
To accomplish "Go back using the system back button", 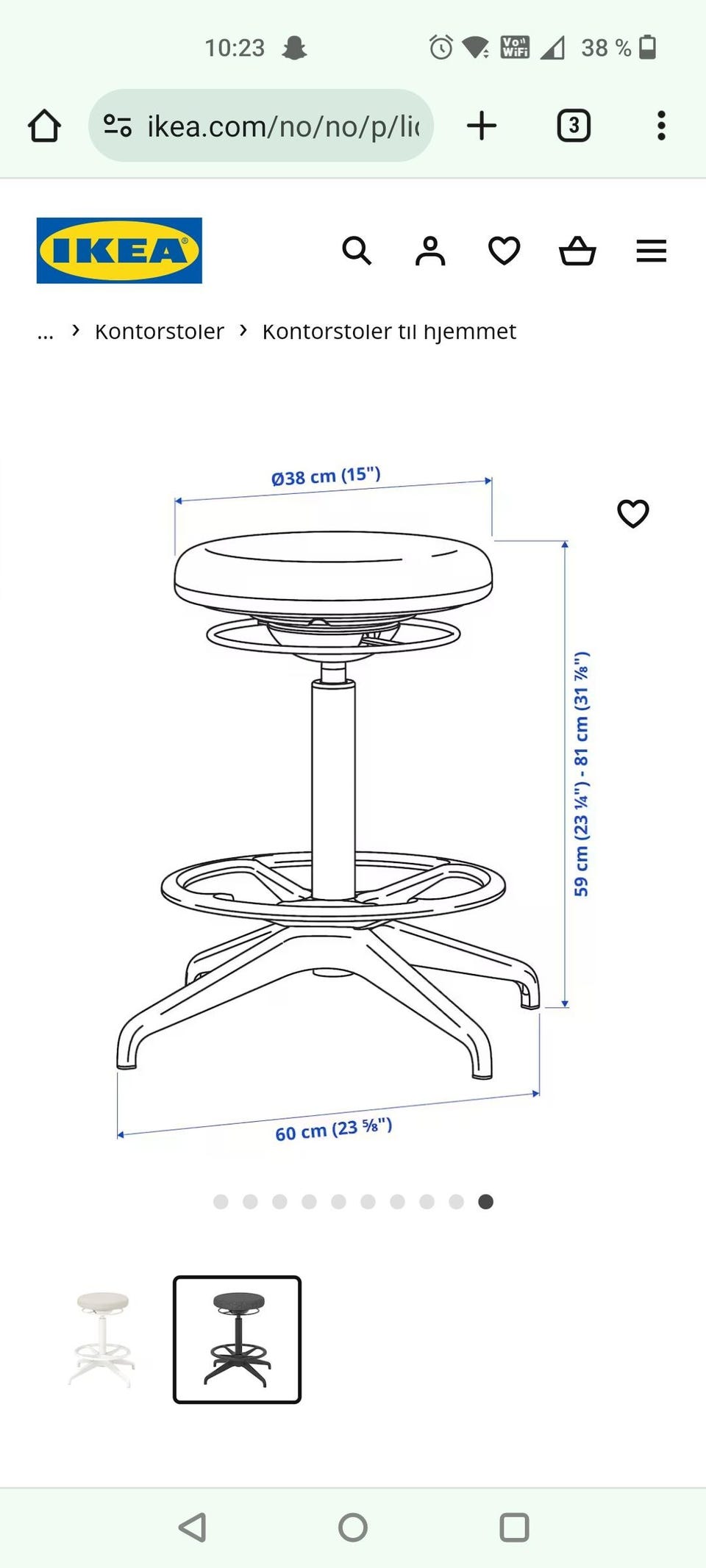I will (x=193, y=1527).
